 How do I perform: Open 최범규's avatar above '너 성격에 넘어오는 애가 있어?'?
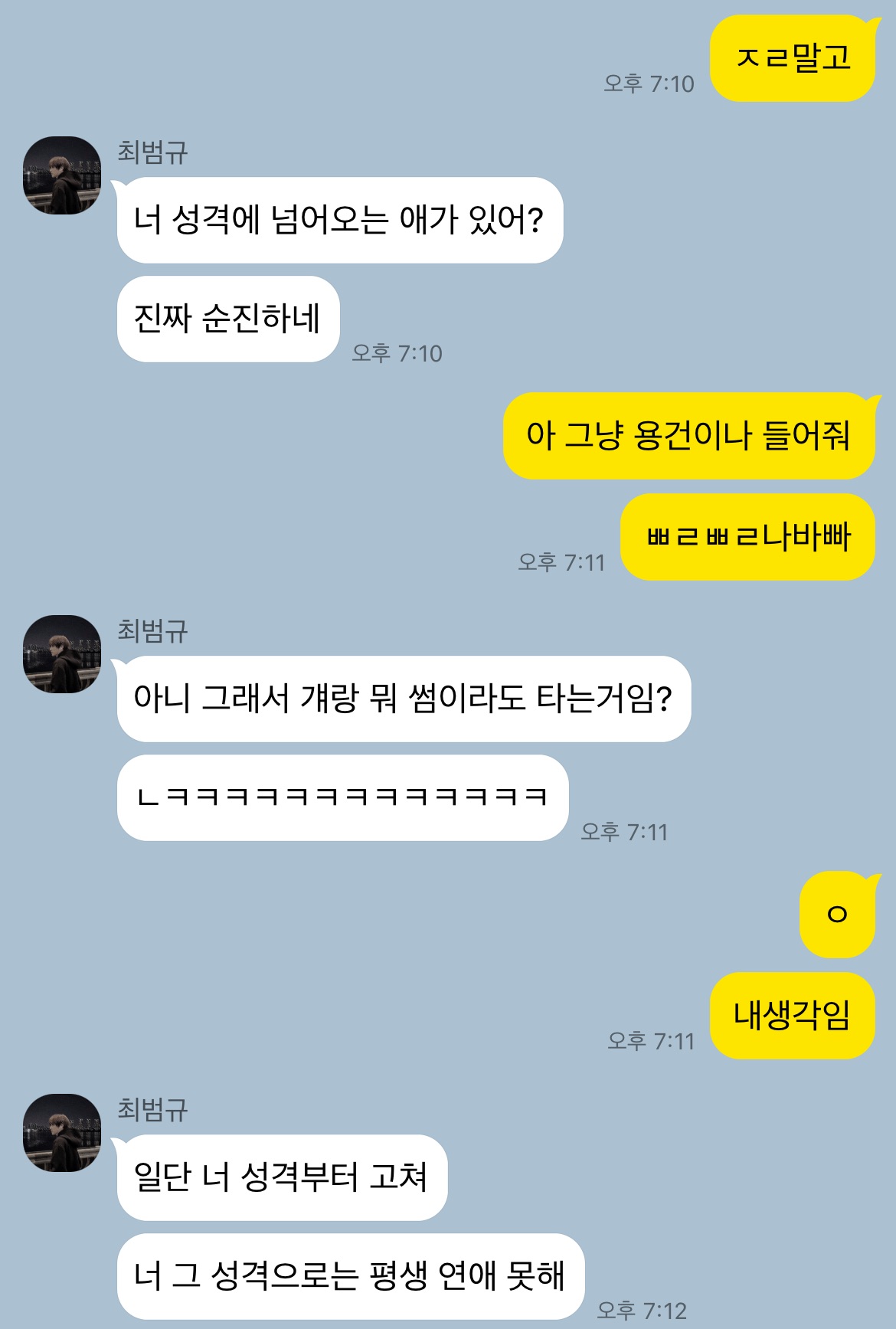click(62, 175)
